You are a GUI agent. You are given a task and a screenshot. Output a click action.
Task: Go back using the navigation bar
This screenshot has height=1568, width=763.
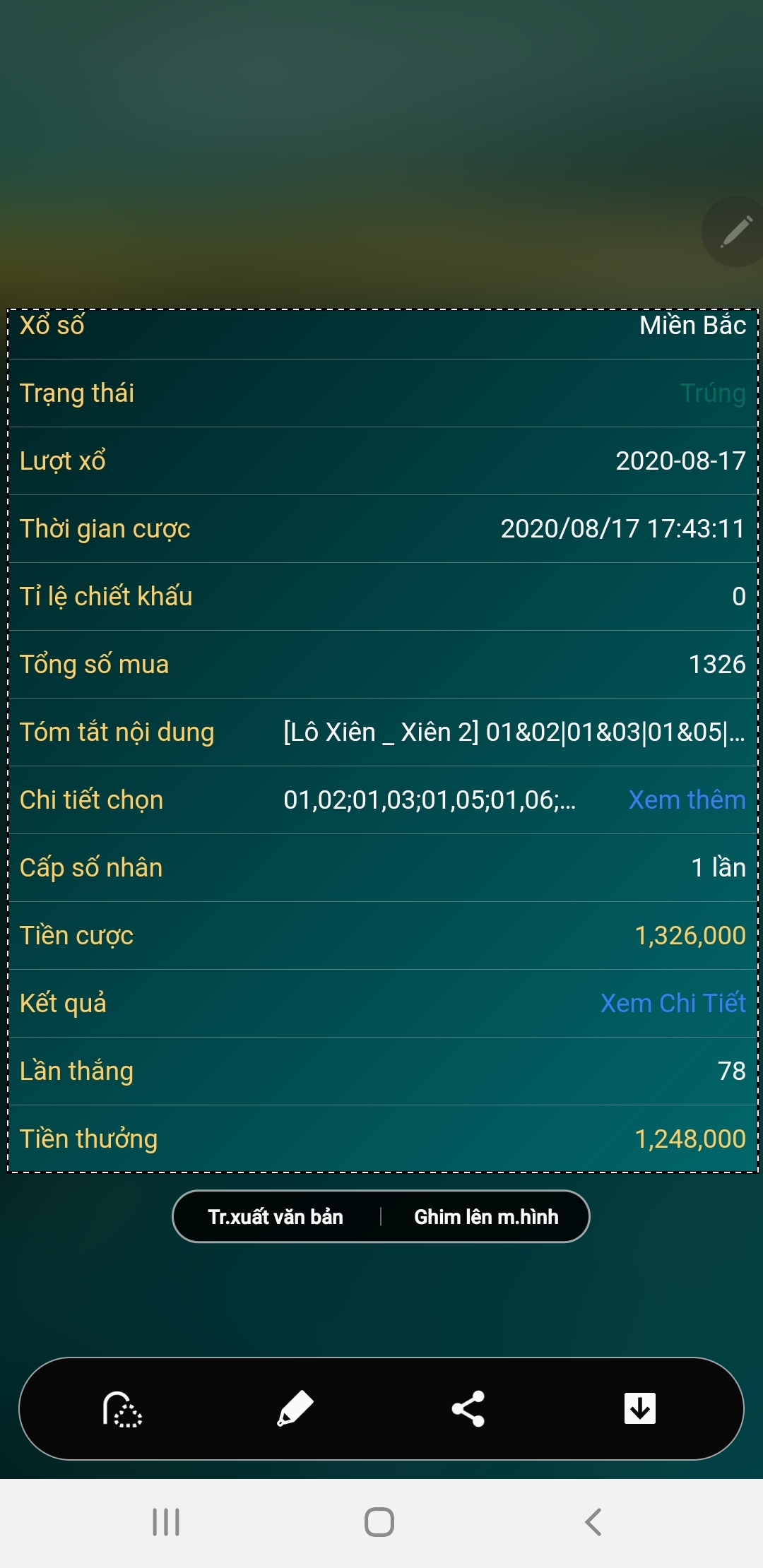point(593,1522)
